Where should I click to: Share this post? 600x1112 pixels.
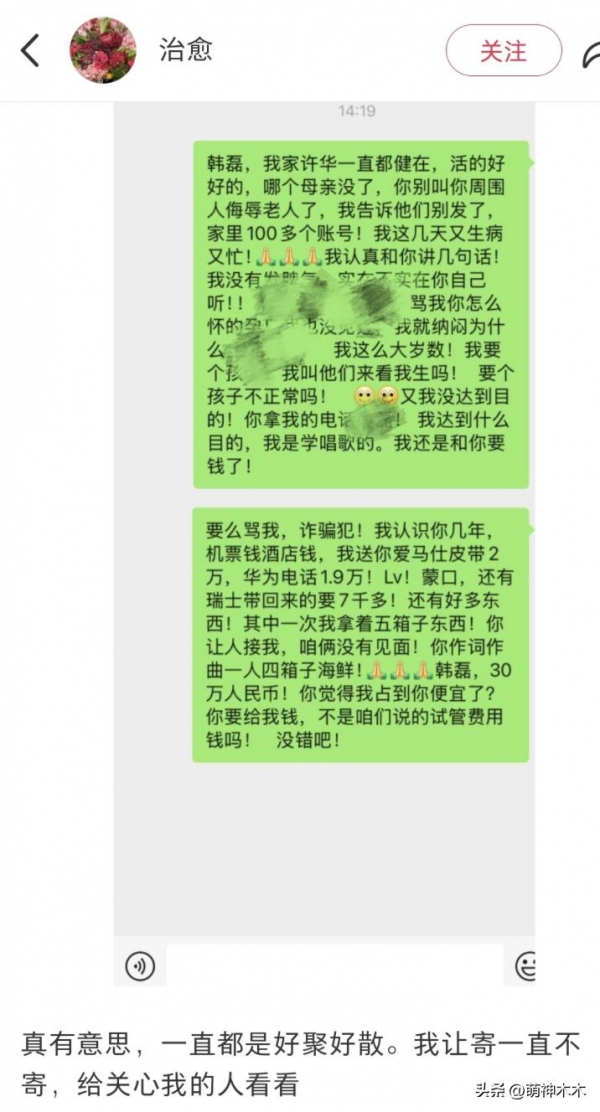point(590,52)
